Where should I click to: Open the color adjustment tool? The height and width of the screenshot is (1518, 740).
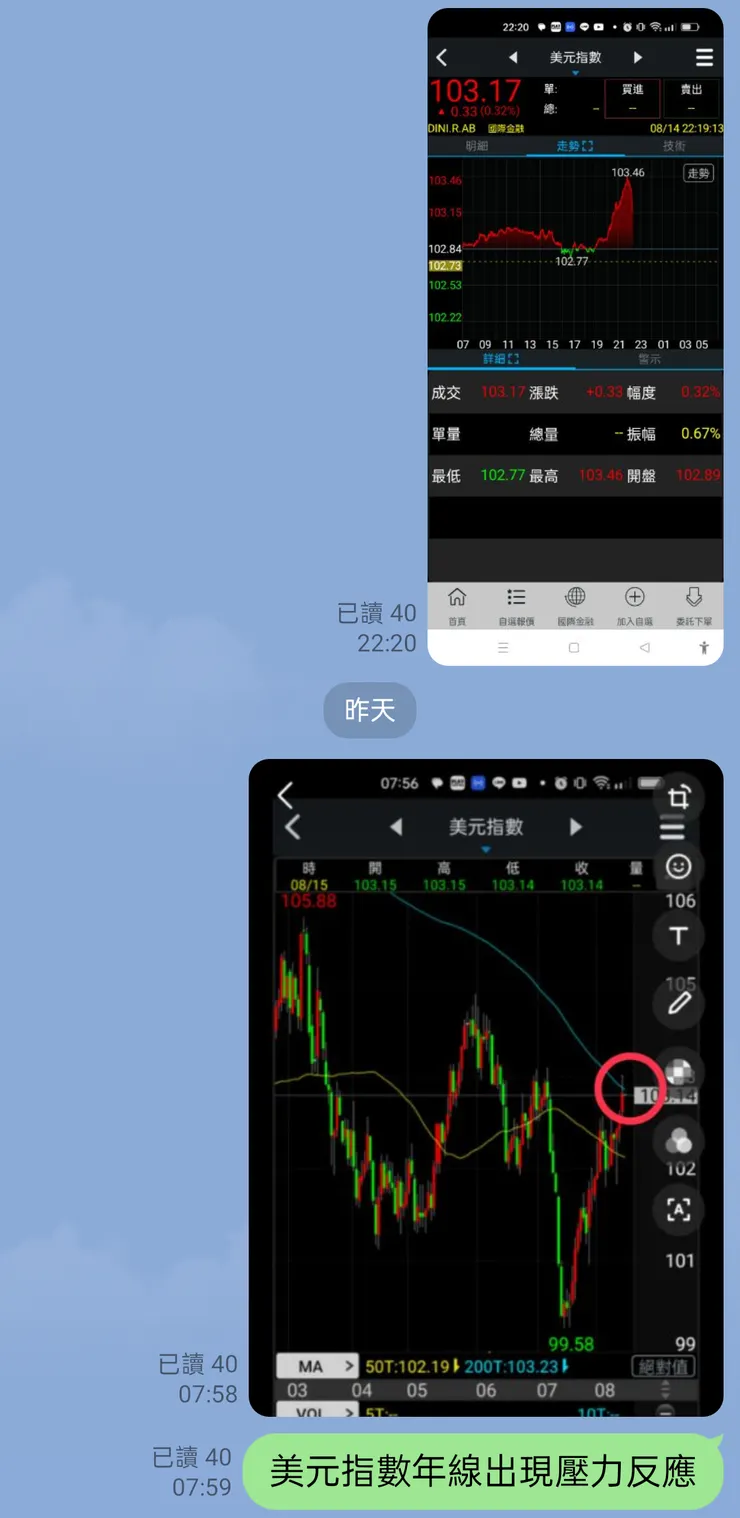coord(679,1141)
